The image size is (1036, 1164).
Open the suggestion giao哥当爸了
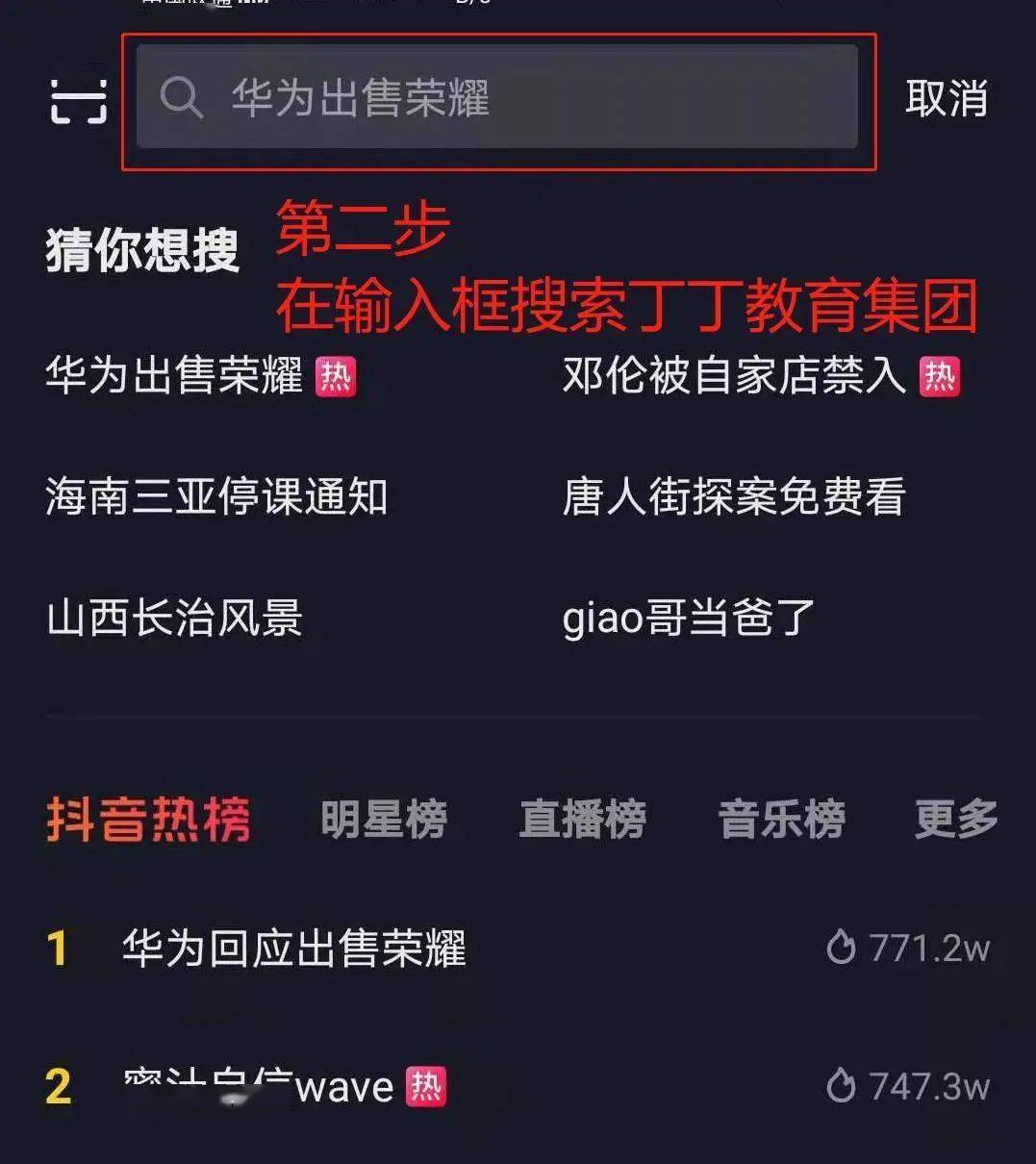click(x=689, y=618)
